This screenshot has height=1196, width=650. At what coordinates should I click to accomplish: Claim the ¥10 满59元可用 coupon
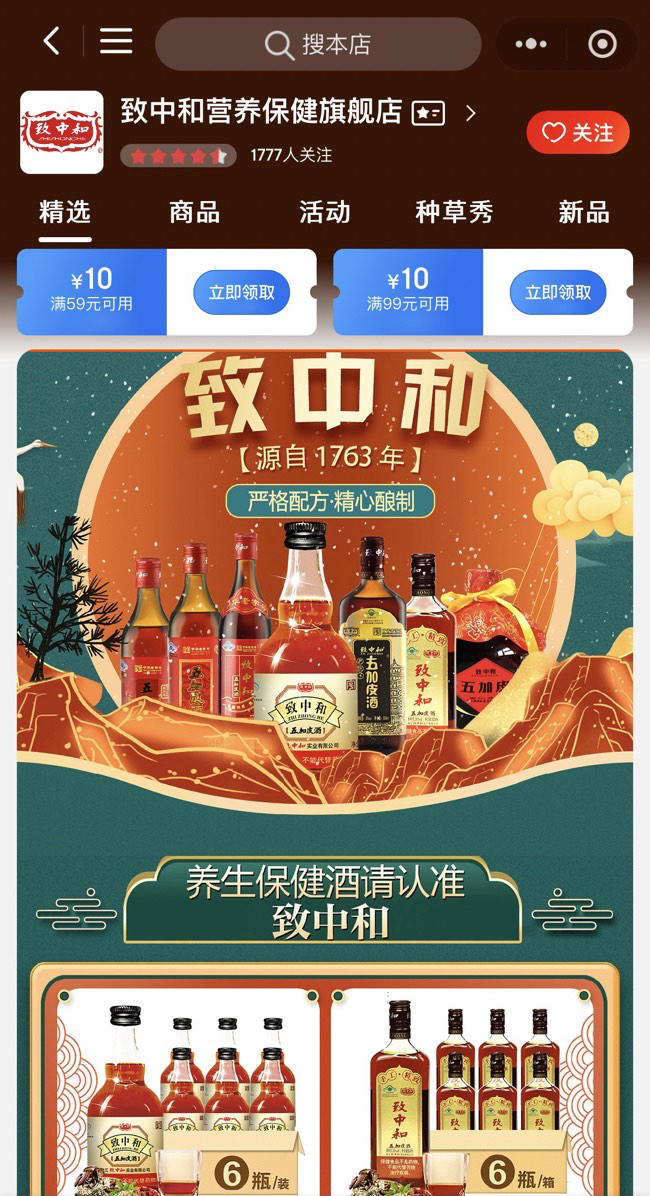[241, 292]
